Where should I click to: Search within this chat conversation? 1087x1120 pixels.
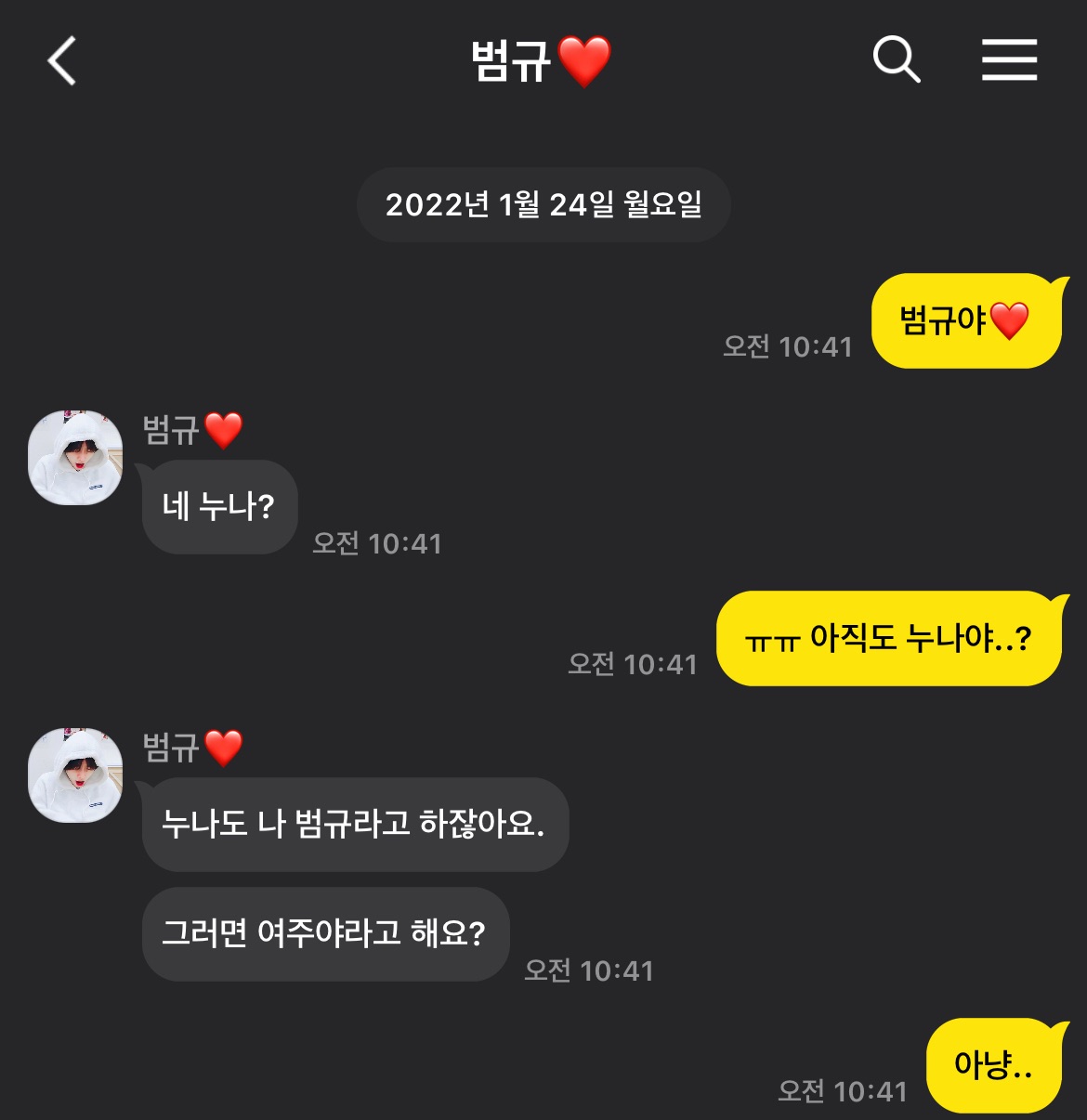897,61
